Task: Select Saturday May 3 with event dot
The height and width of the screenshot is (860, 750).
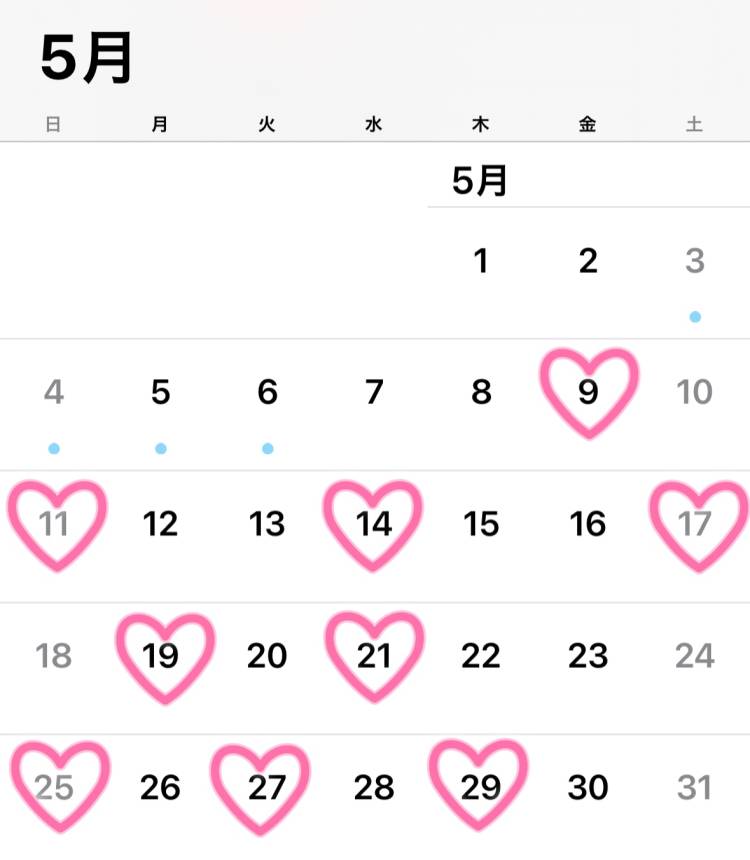Action: click(x=695, y=261)
